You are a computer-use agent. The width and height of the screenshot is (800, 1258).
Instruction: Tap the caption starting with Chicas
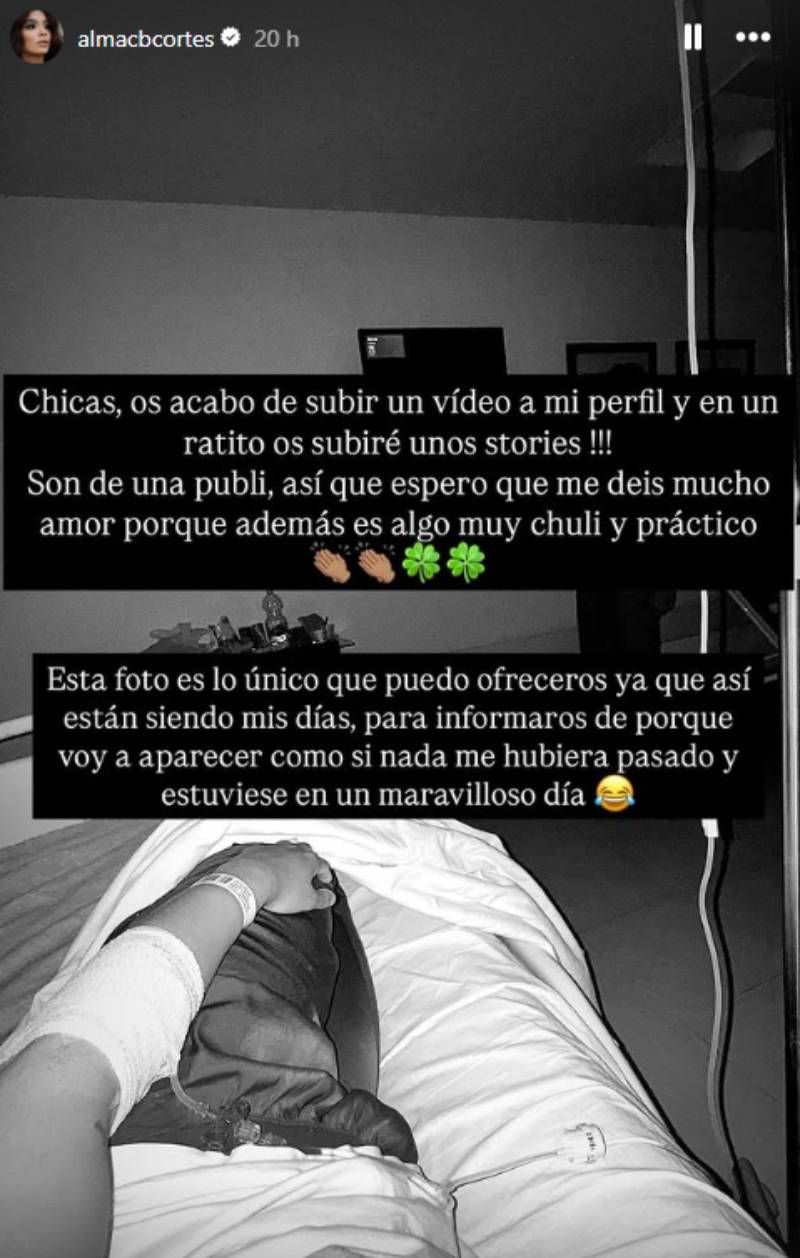400,480
